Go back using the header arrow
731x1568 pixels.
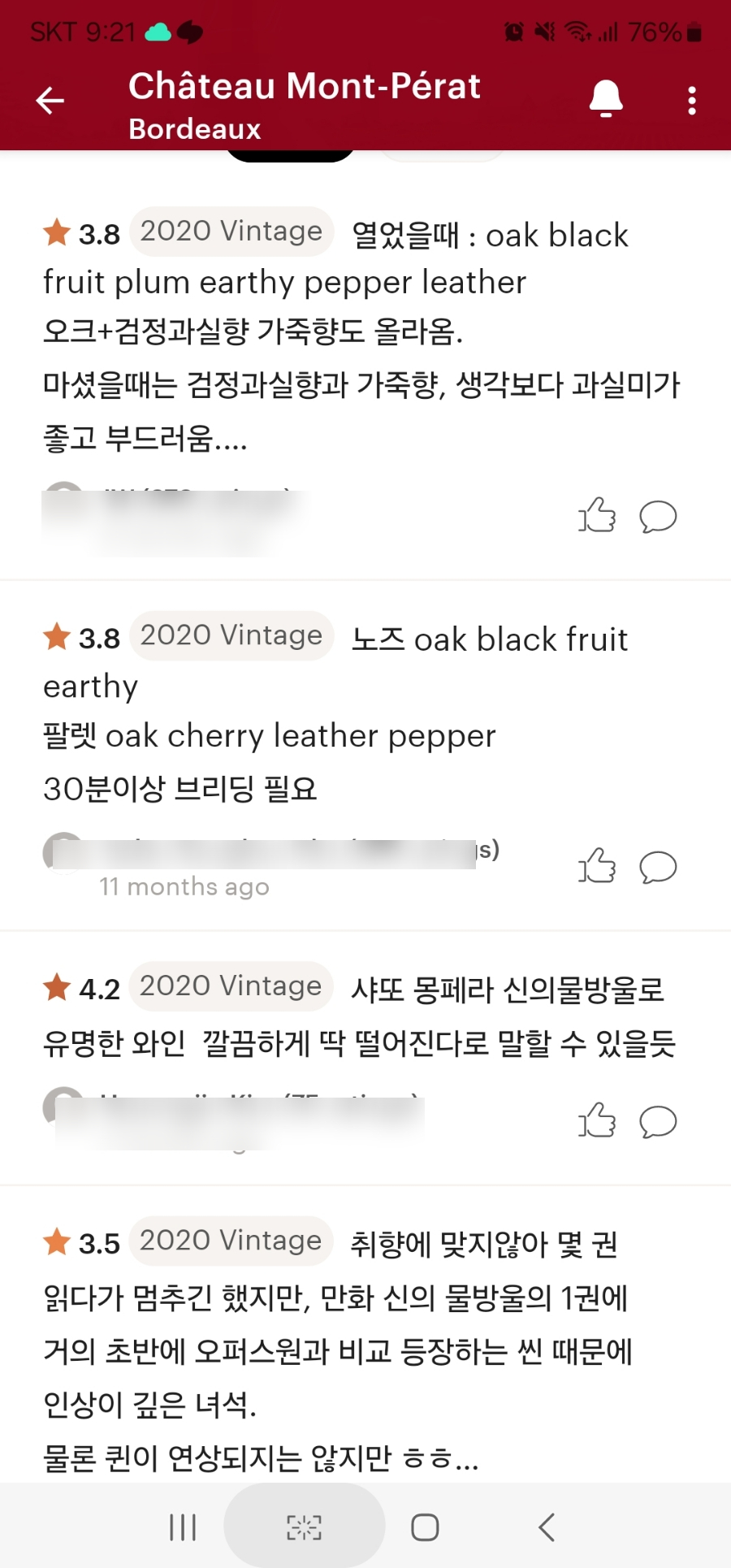click(x=50, y=101)
